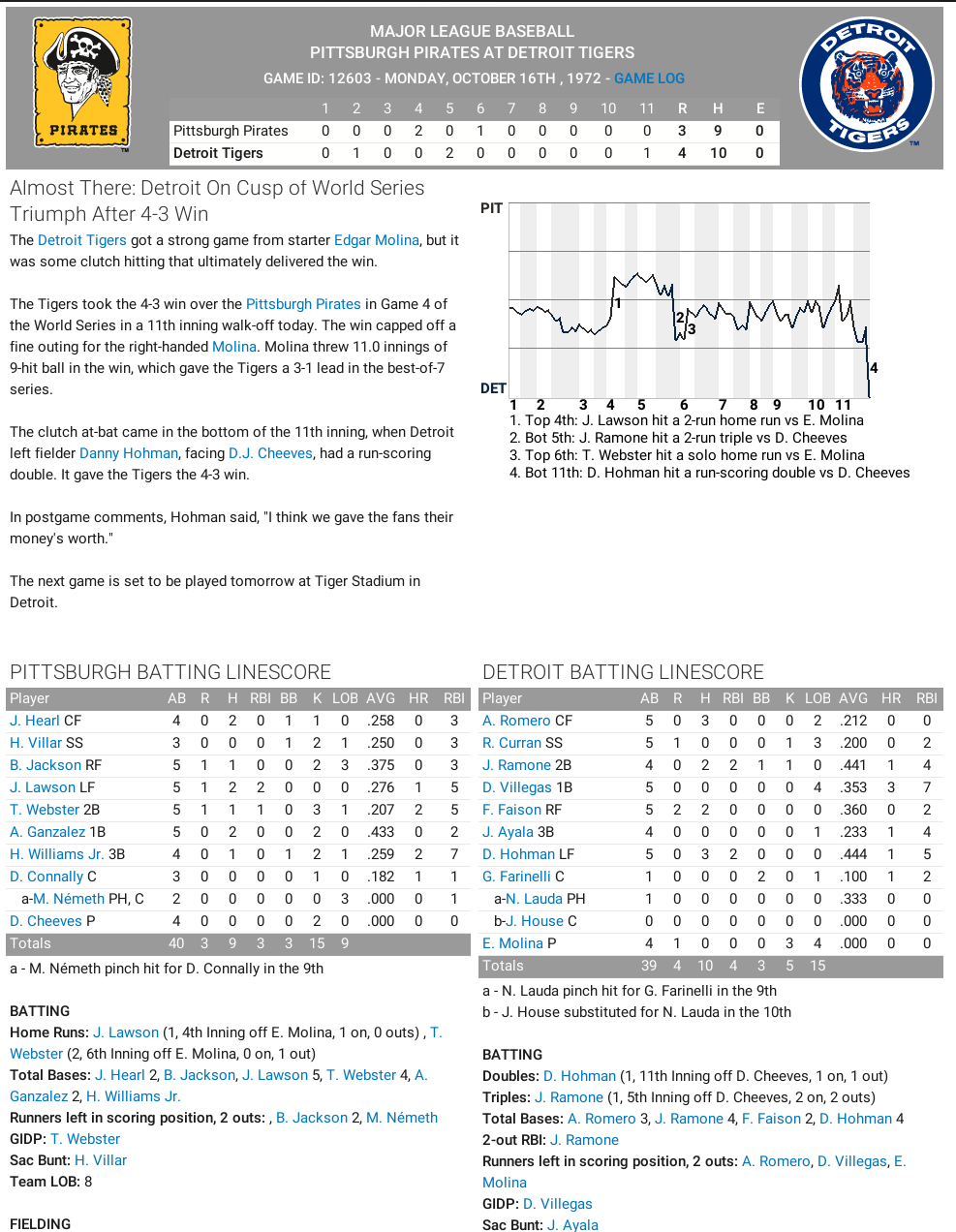Open J. Ramone in the 2-out RBI line
Viewport: 956px width, 1232px height.
pyautogui.click(x=584, y=1140)
